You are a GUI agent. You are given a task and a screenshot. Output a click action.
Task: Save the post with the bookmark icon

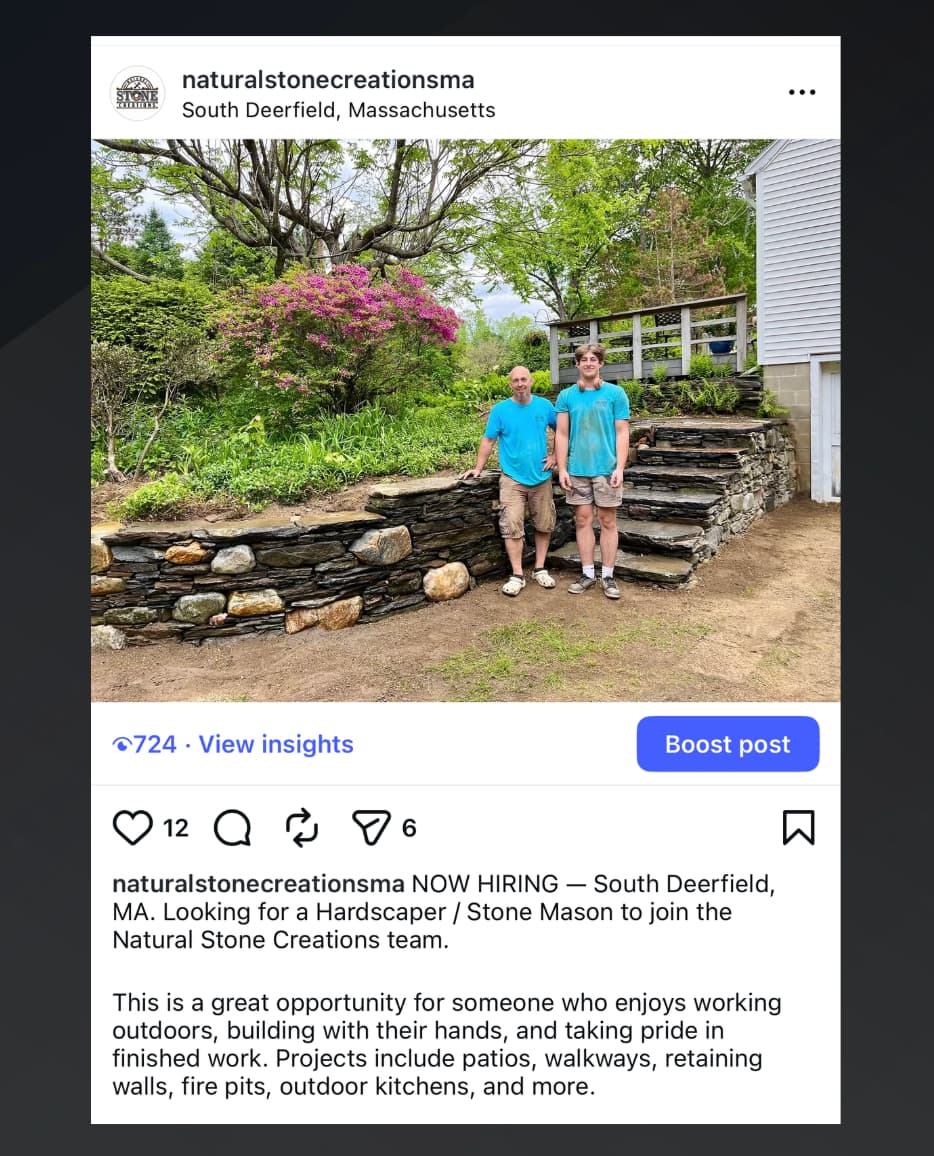point(798,827)
